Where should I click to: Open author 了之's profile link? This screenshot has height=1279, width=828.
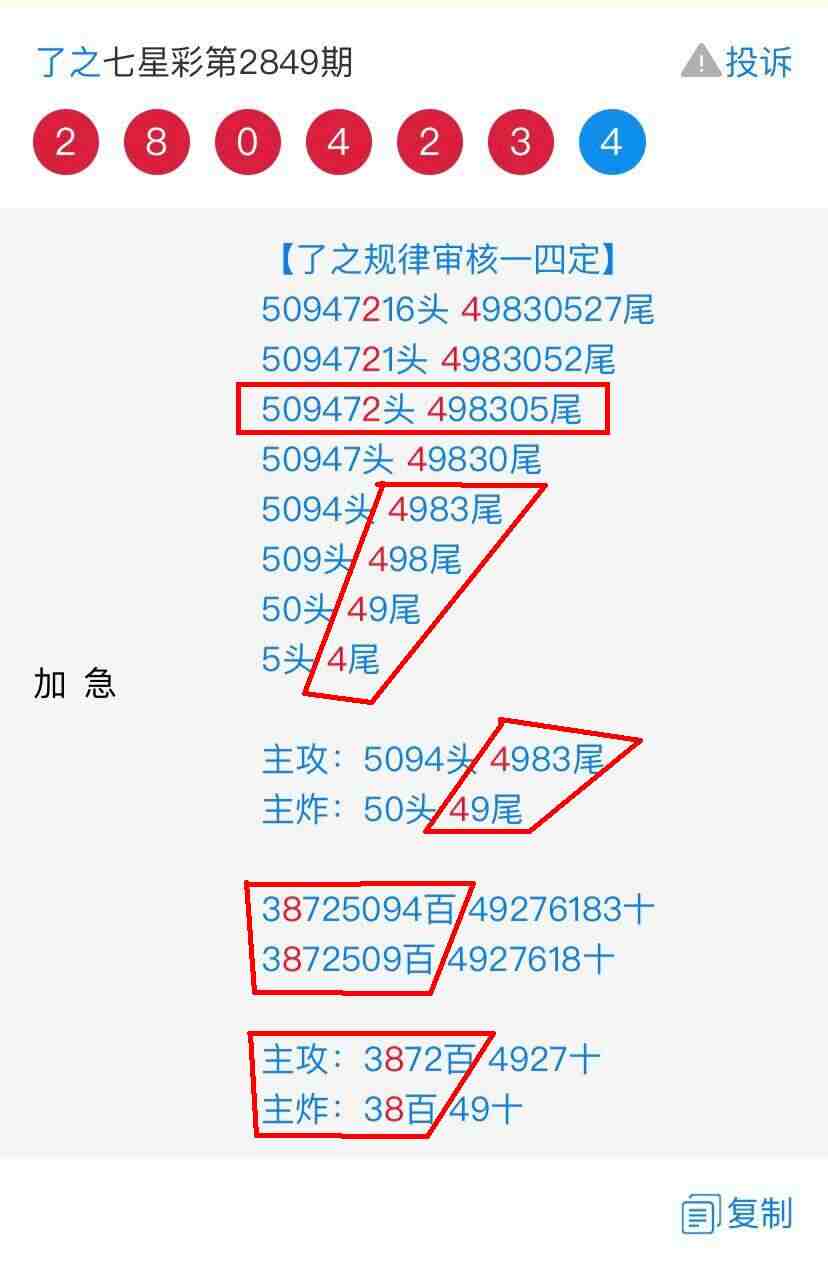tap(68, 62)
